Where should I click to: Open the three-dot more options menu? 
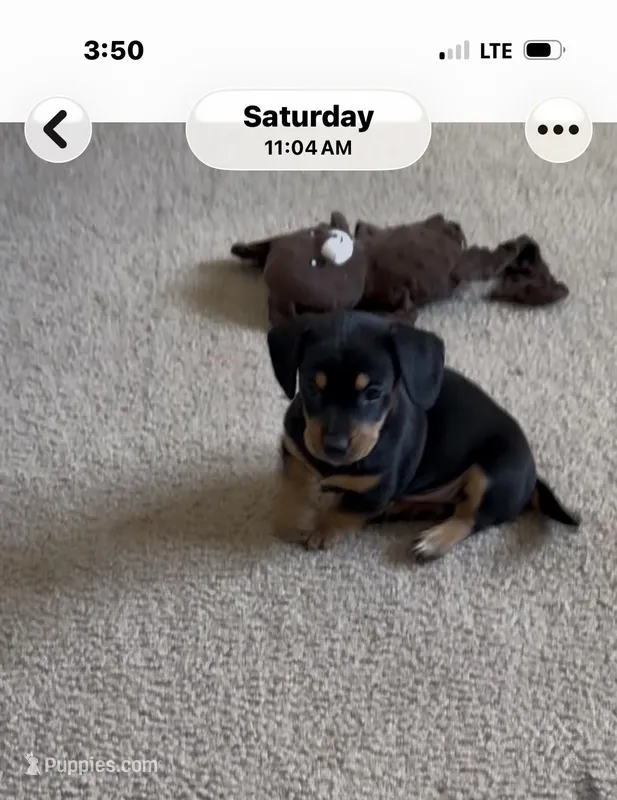click(558, 130)
